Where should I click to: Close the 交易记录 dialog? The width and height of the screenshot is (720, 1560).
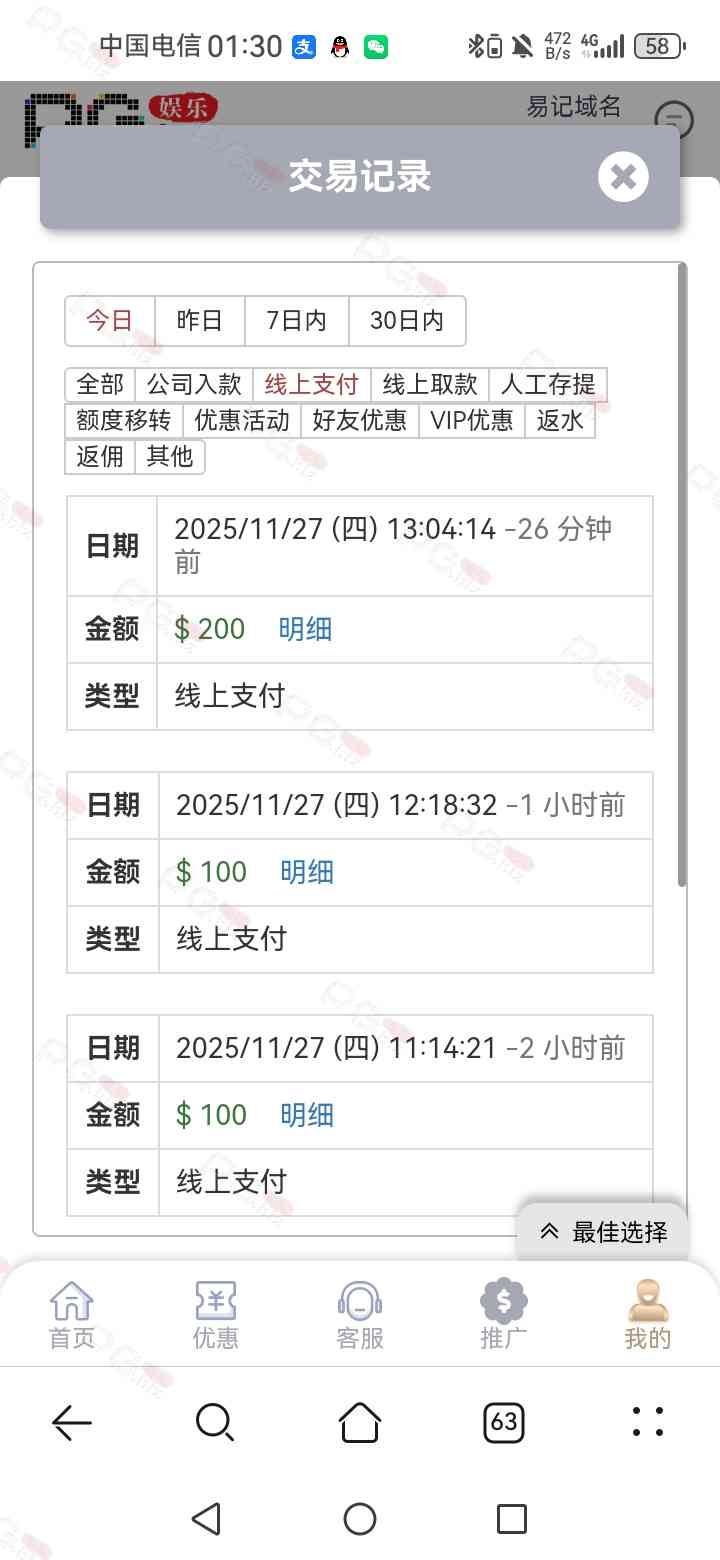(623, 177)
